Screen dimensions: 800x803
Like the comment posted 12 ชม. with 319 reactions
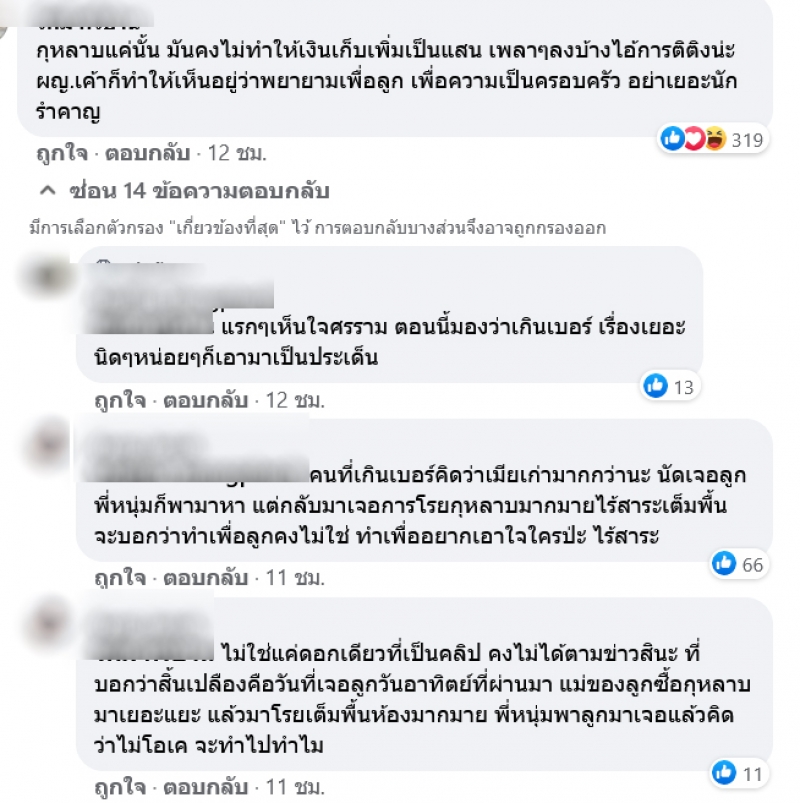[59, 154]
